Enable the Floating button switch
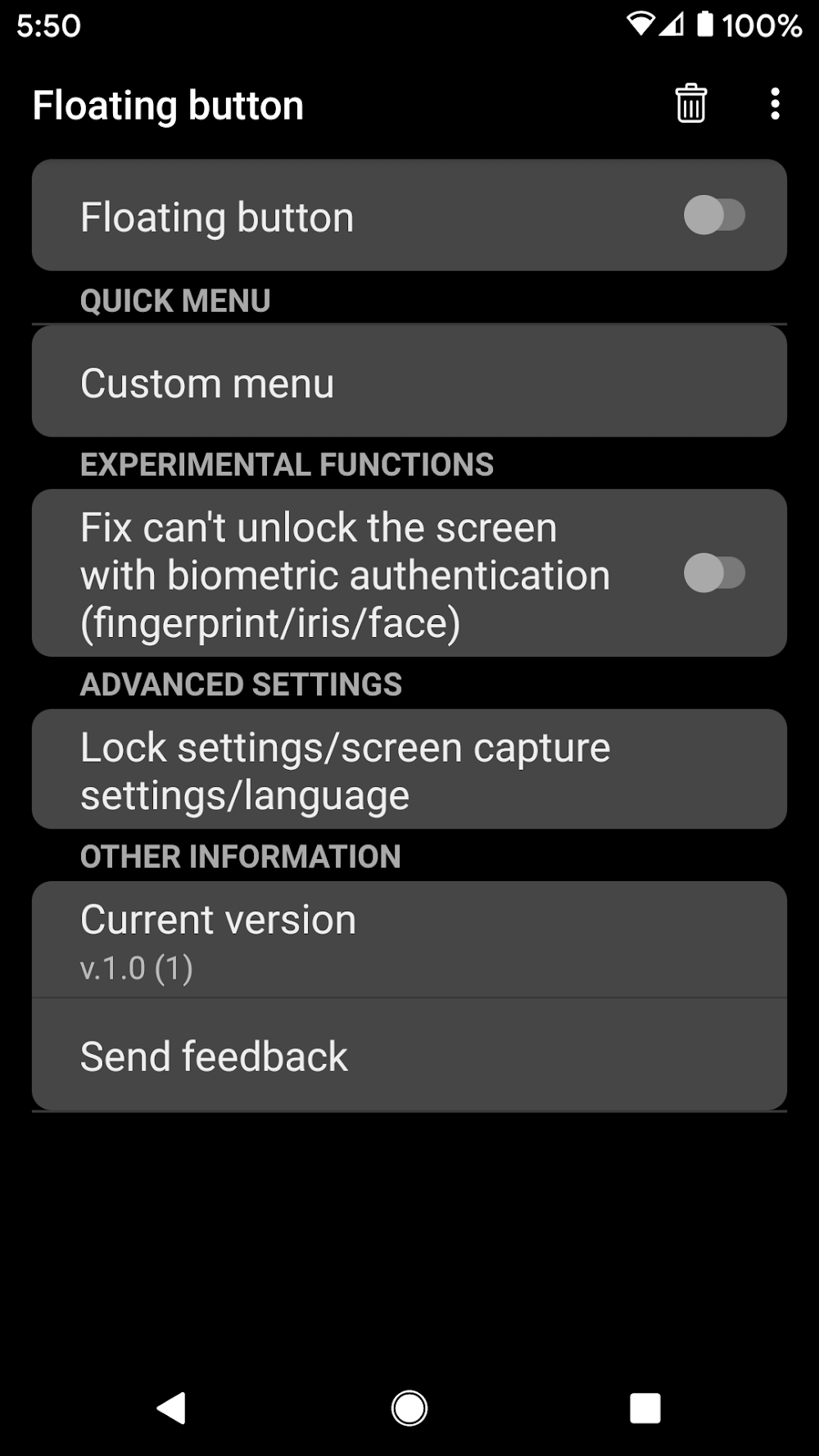Screen dimensions: 819x1456 [714, 215]
